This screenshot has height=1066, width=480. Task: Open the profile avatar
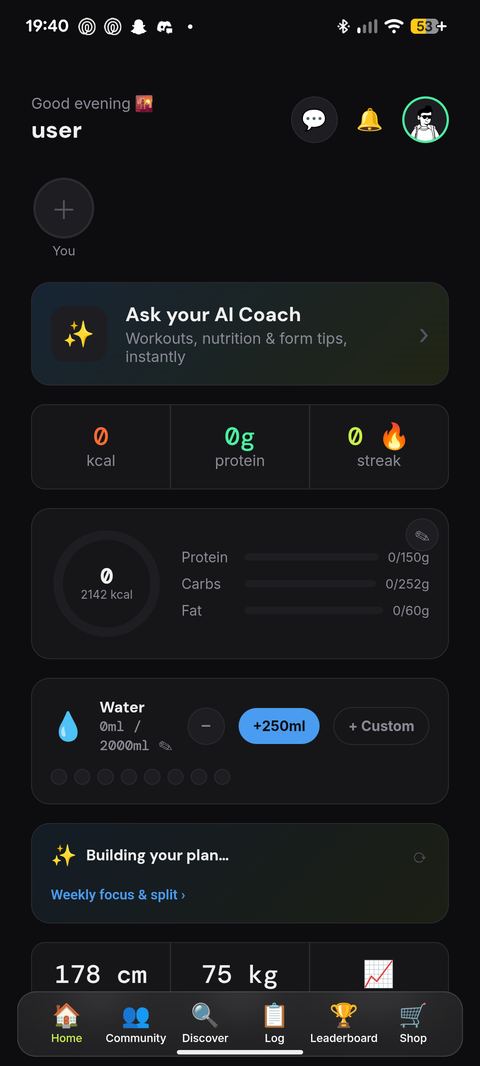click(x=426, y=120)
